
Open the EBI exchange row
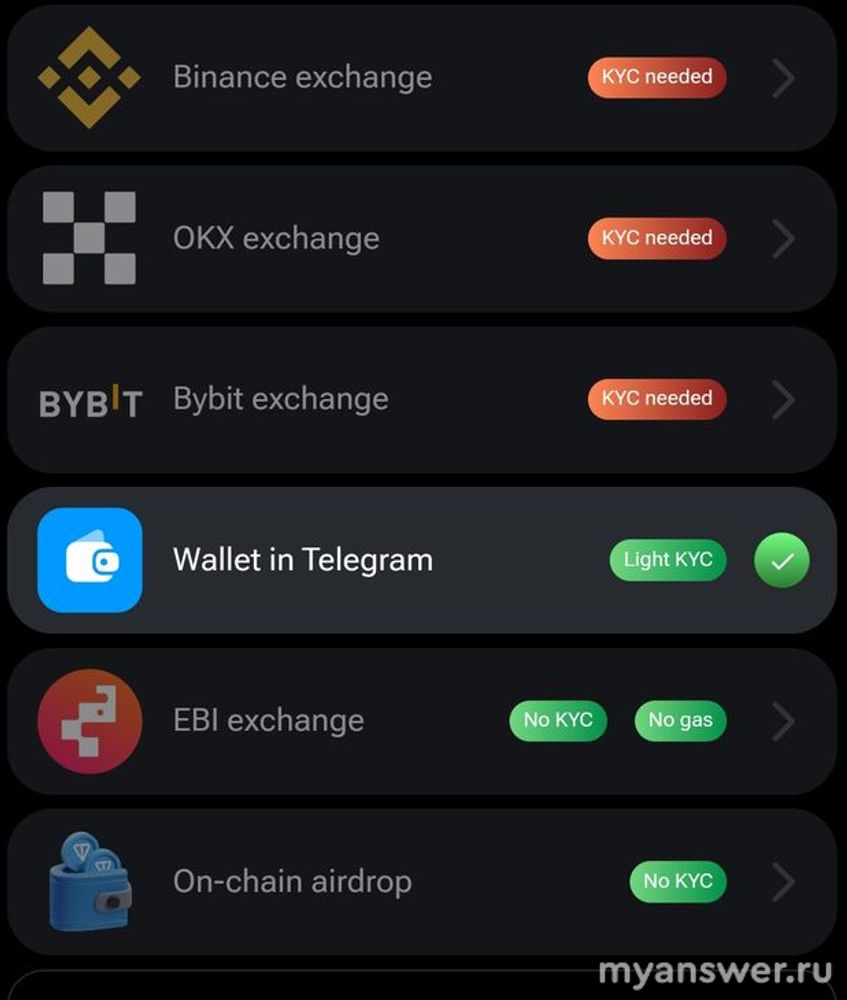(x=268, y=721)
